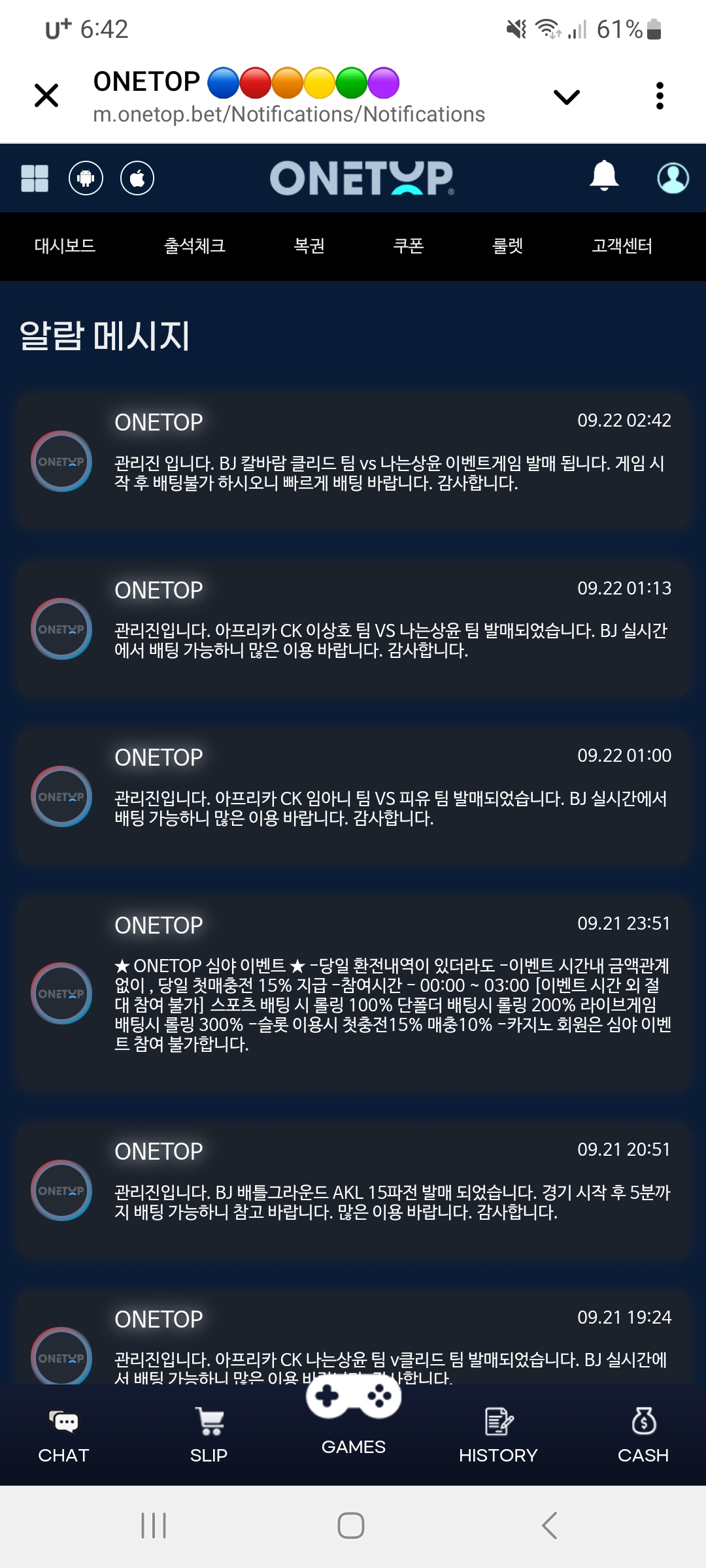Close the in-app browser with X
The image size is (706, 1568).
tap(46, 95)
